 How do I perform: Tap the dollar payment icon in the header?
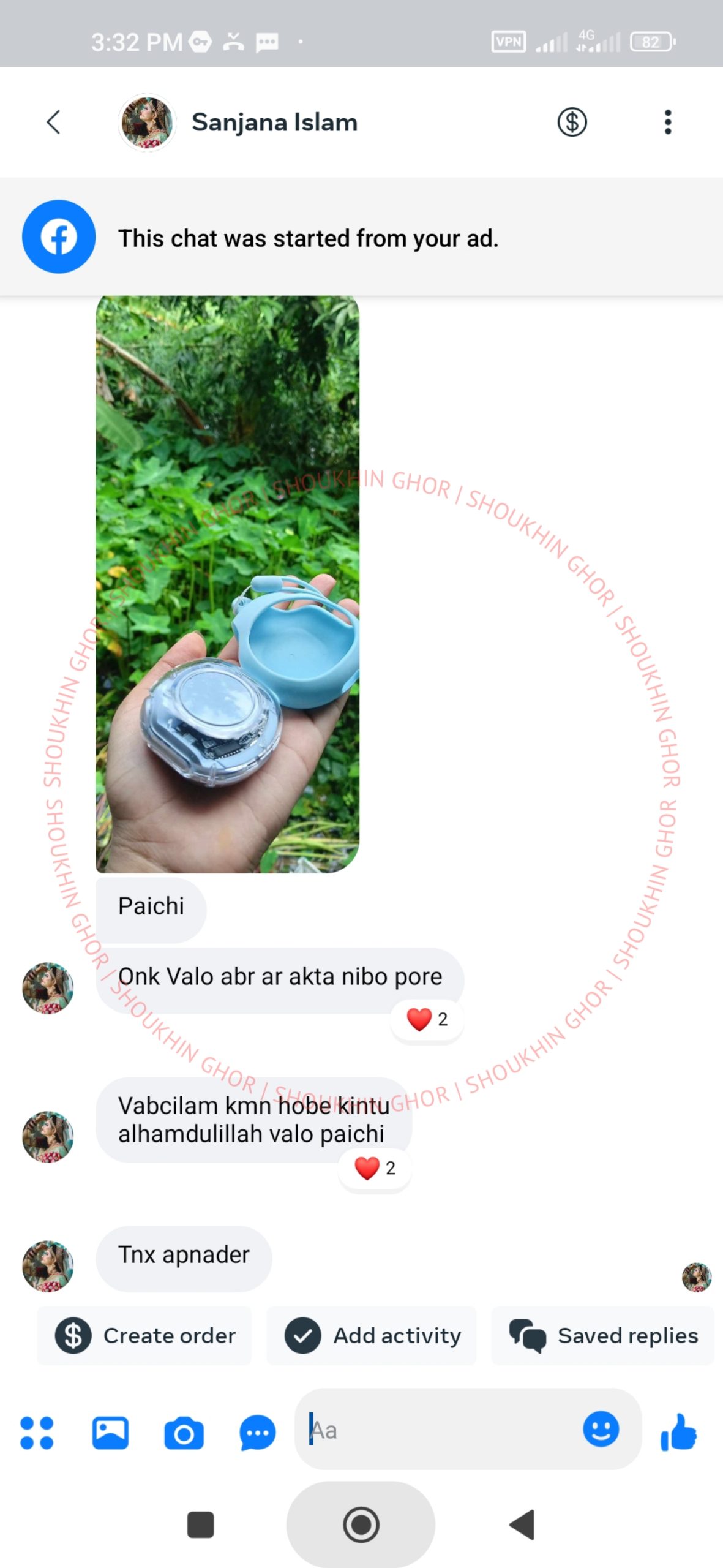pos(572,122)
